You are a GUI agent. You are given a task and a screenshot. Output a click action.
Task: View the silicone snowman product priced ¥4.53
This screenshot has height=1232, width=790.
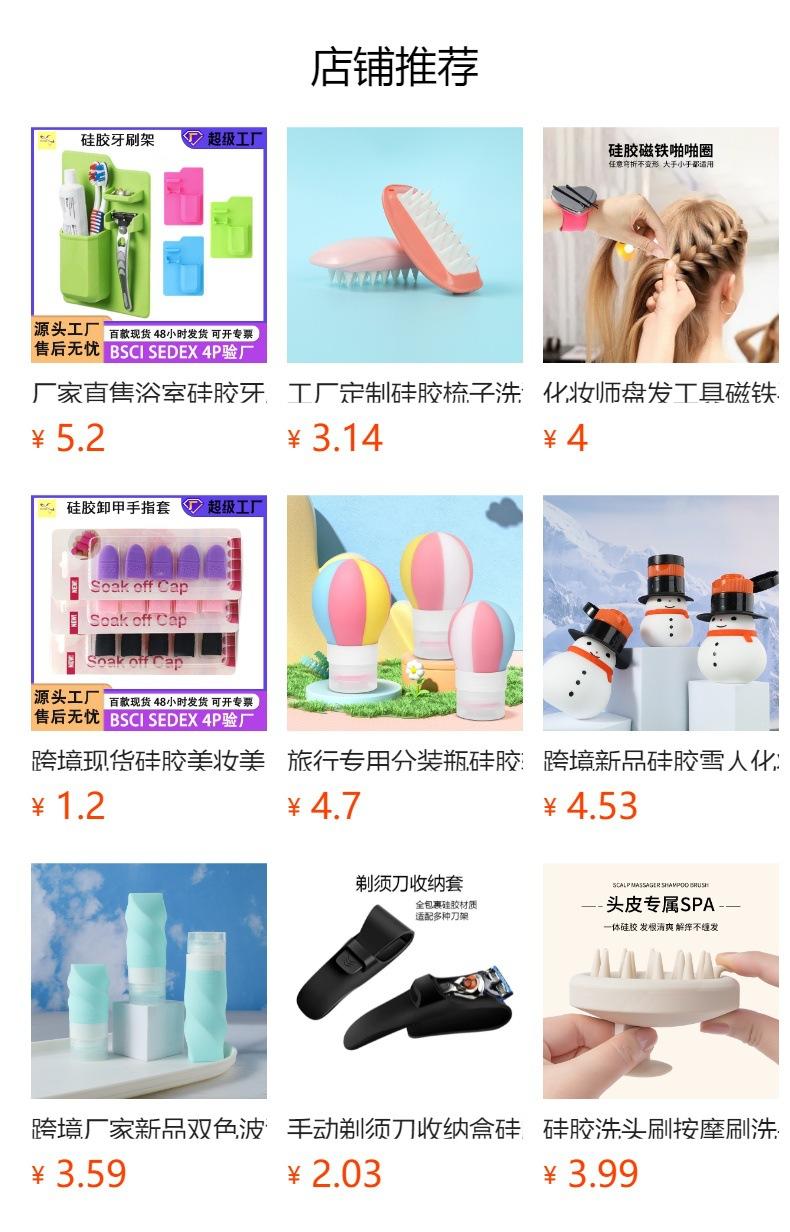click(x=661, y=613)
